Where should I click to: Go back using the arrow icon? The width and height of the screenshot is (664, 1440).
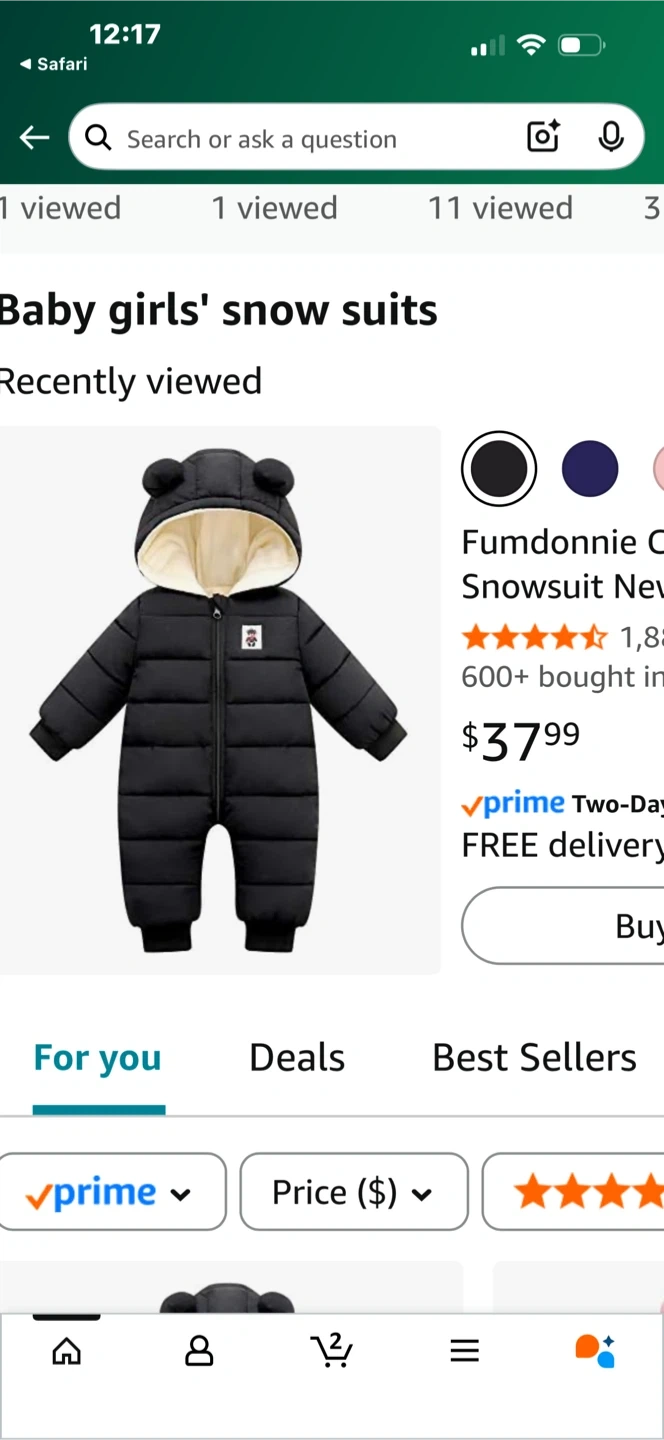click(x=34, y=138)
